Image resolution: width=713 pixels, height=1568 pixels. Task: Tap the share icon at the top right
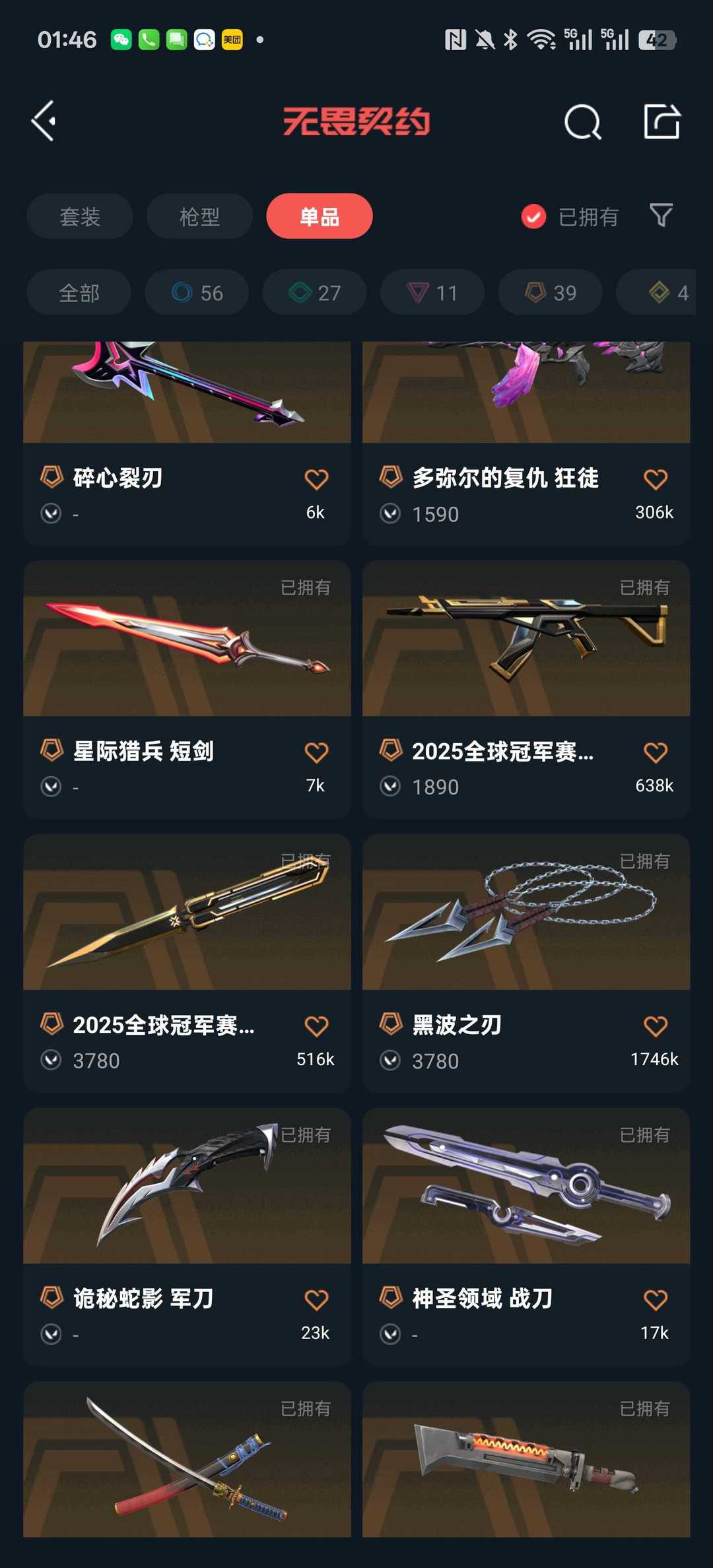pyautogui.click(x=661, y=121)
